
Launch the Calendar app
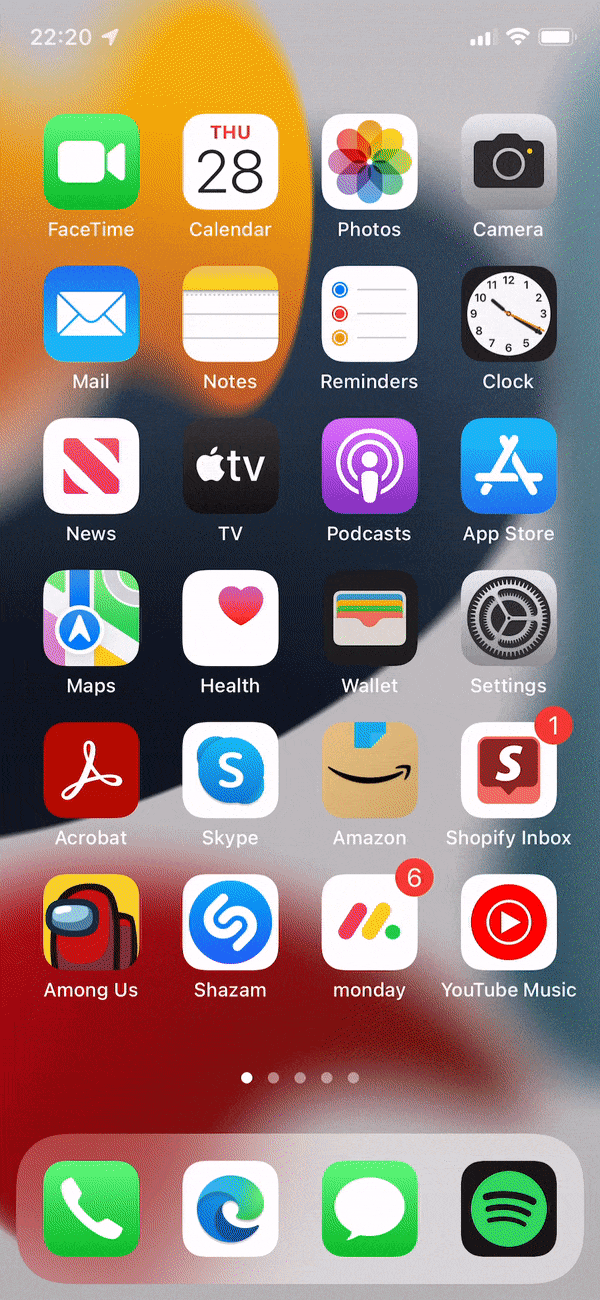(x=230, y=162)
